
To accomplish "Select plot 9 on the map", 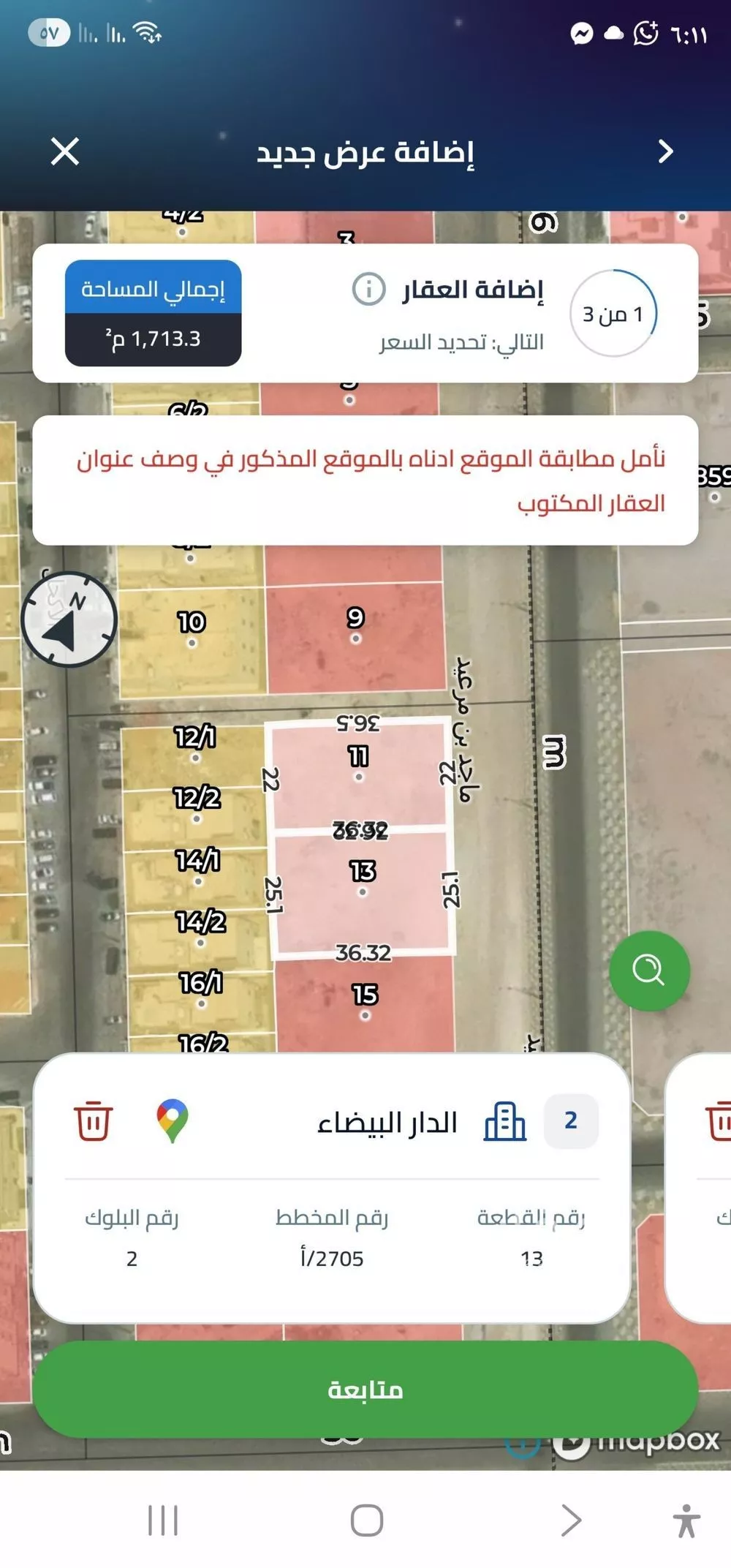I will coord(355,627).
